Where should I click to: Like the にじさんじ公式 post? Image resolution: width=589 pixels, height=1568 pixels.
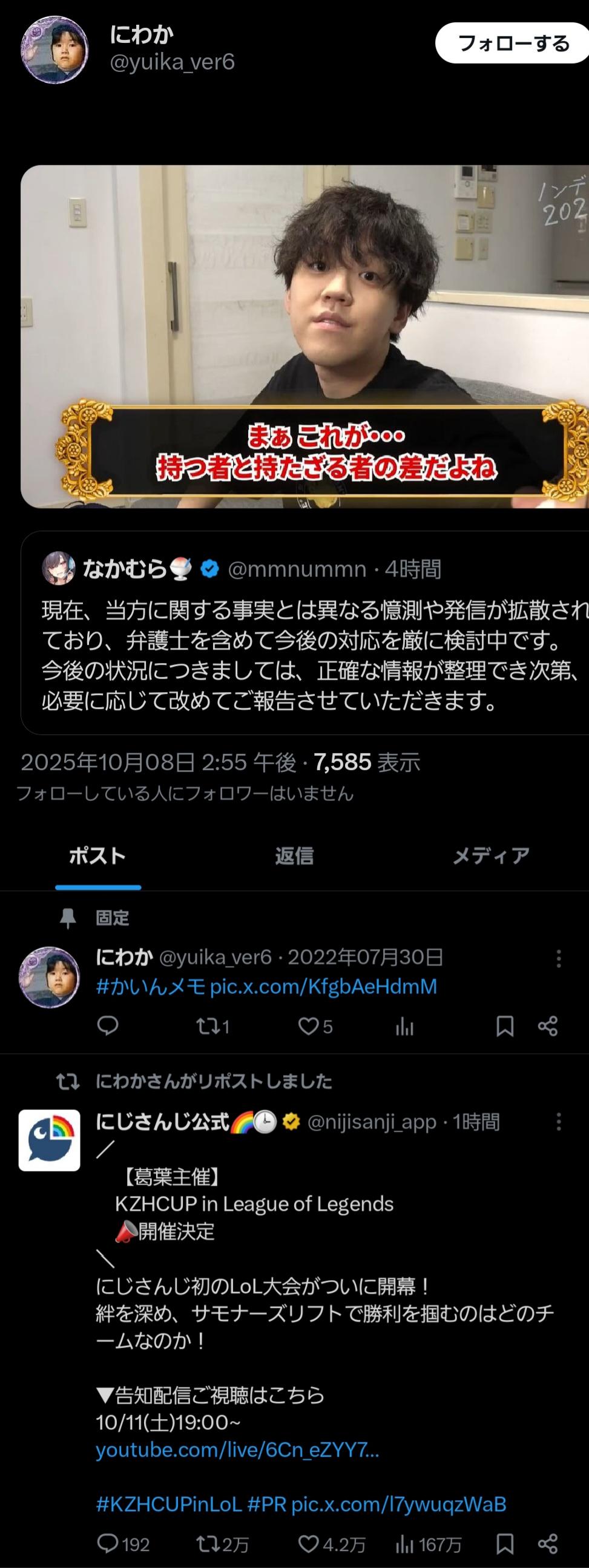pyautogui.click(x=308, y=1544)
